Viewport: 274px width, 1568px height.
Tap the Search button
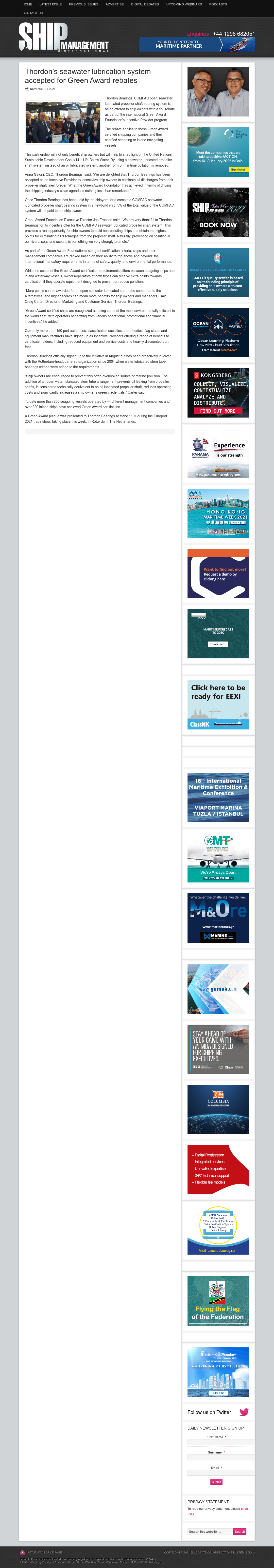240,1531
